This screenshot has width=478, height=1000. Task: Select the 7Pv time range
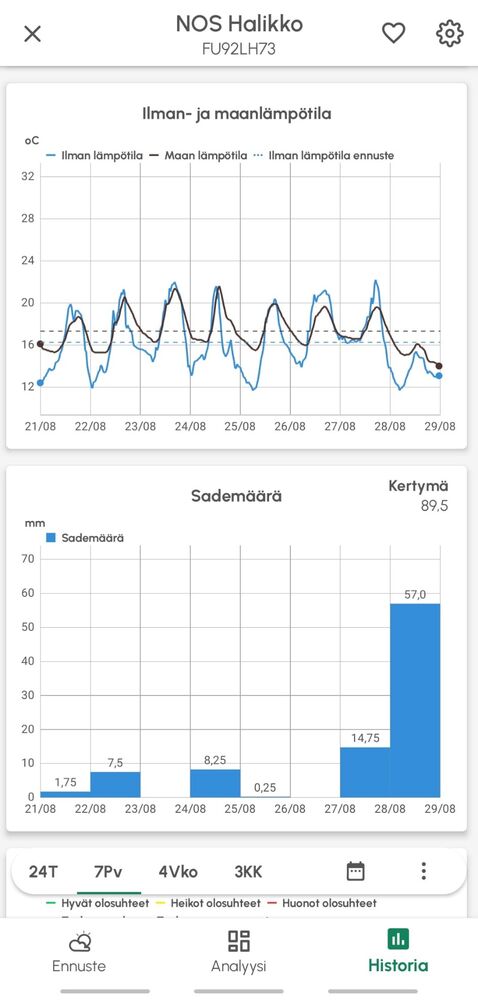tap(108, 871)
